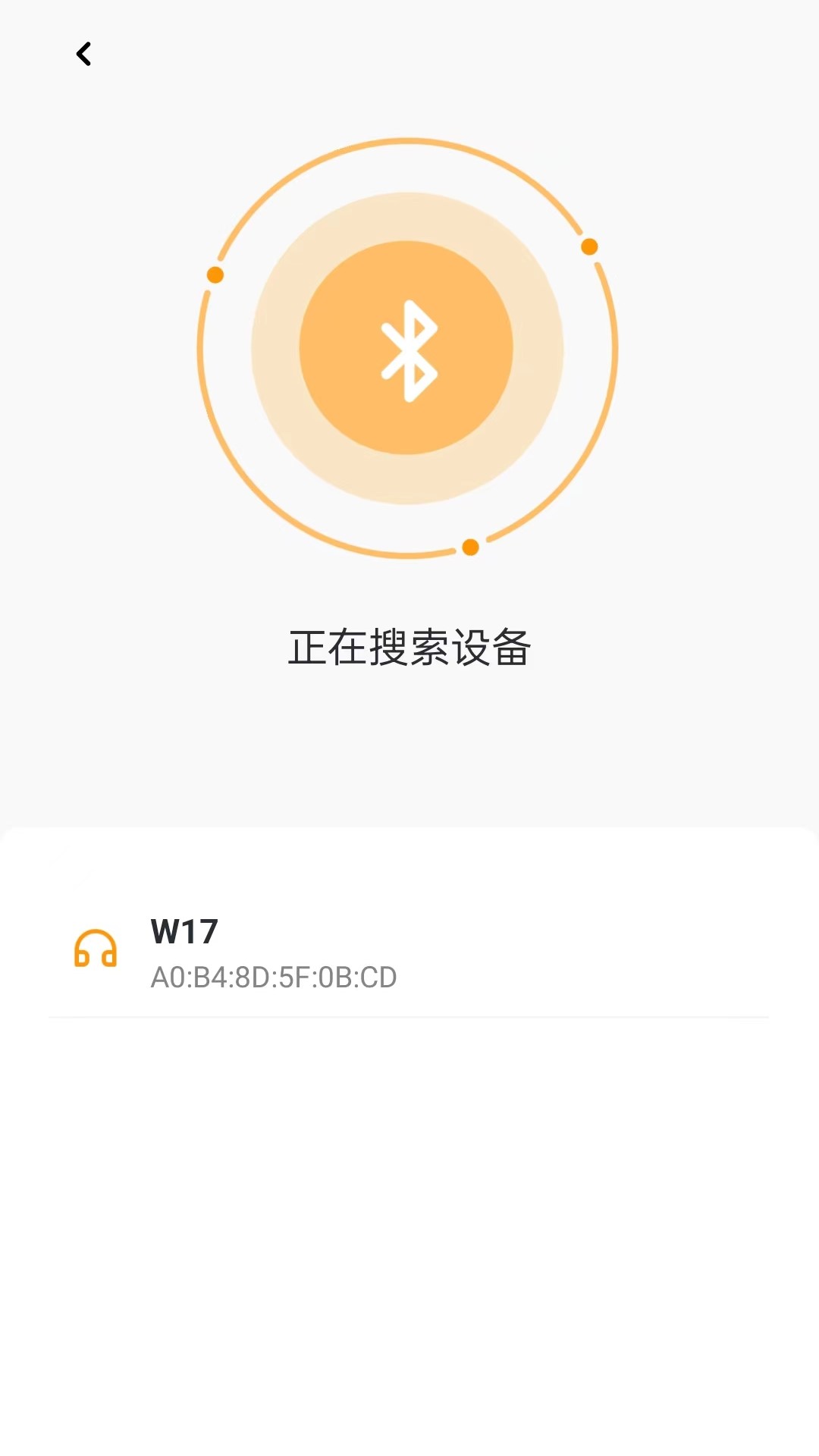Tap the gray area above the scan circle
The width and height of the screenshot is (819, 1456).
point(409,106)
